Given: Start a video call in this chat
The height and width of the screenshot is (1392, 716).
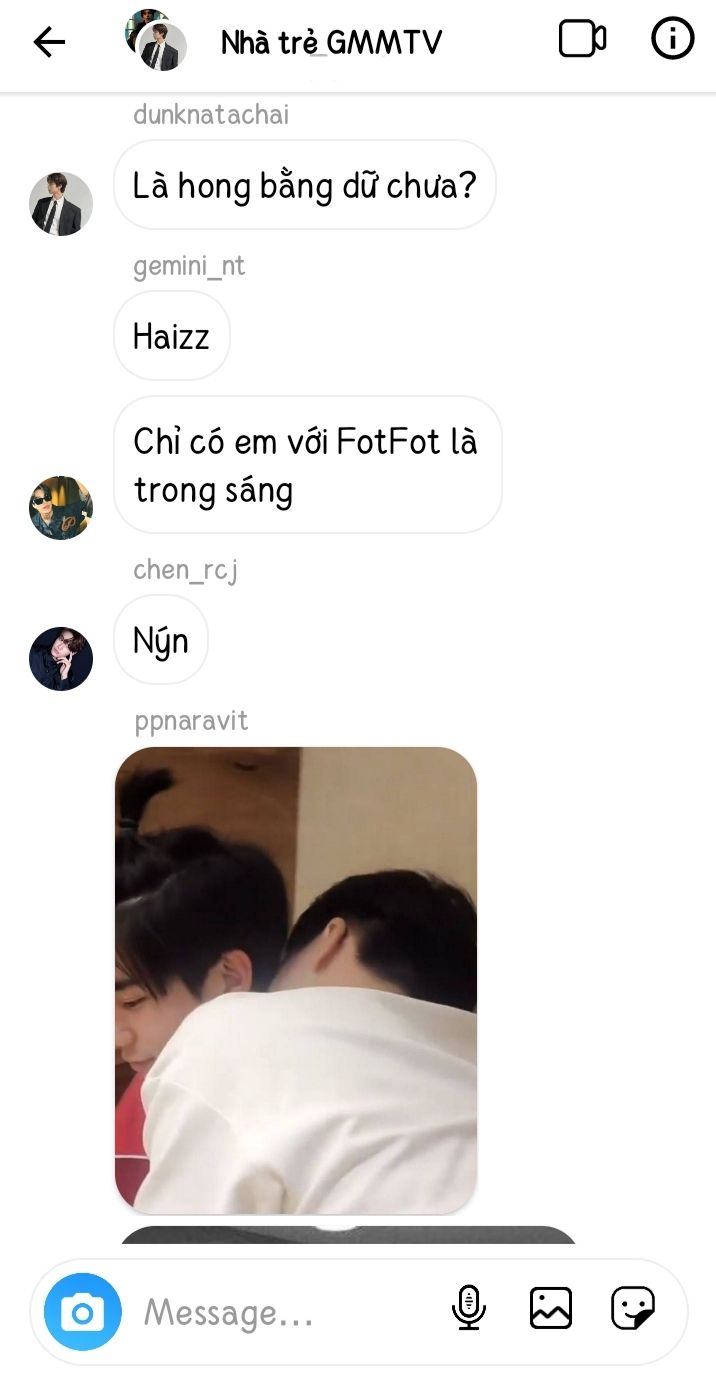Looking at the screenshot, I should (x=582, y=40).
